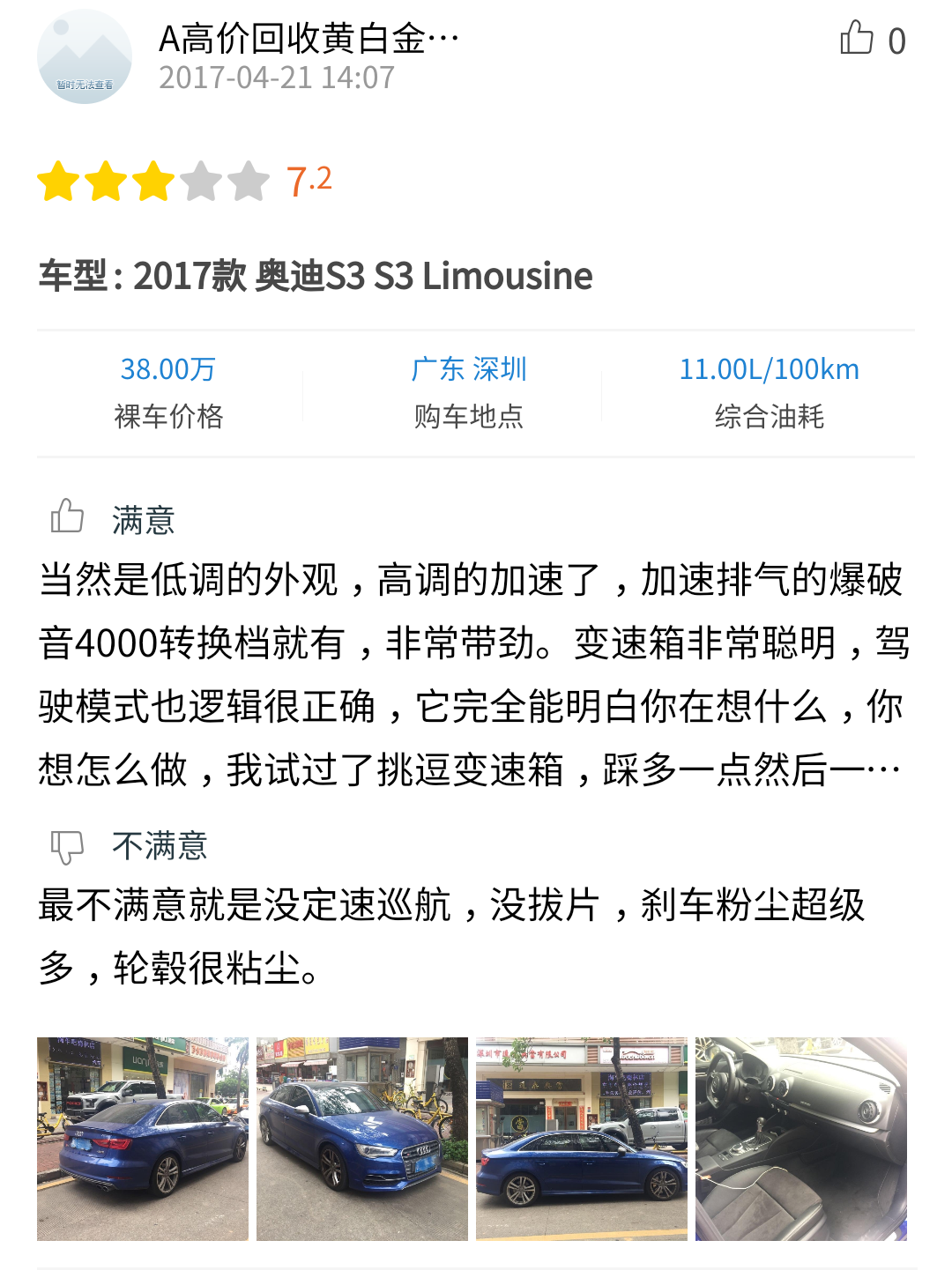Enlarge the side-view blue Audi photo
This screenshot has height=1285, width=952.
[x=581, y=1139]
